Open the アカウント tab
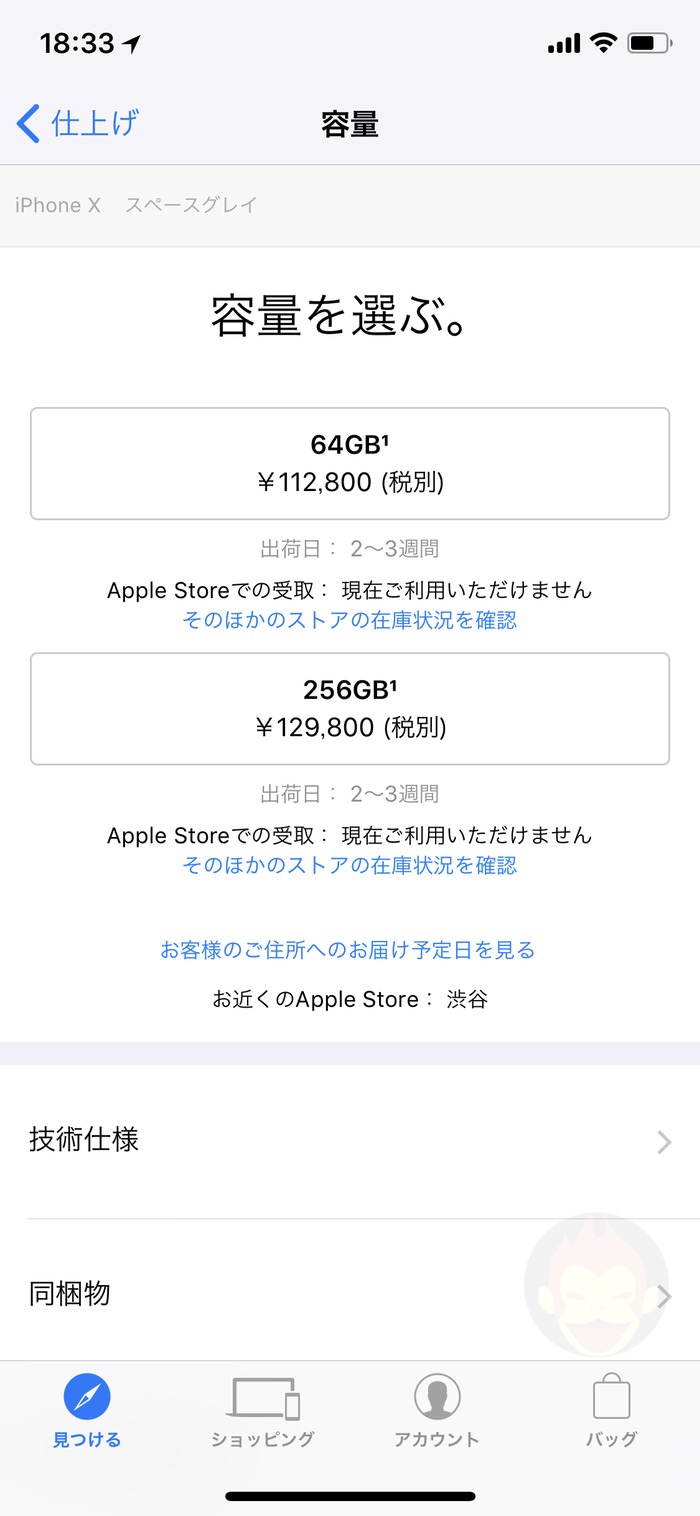The image size is (700, 1516). (437, 1411)
